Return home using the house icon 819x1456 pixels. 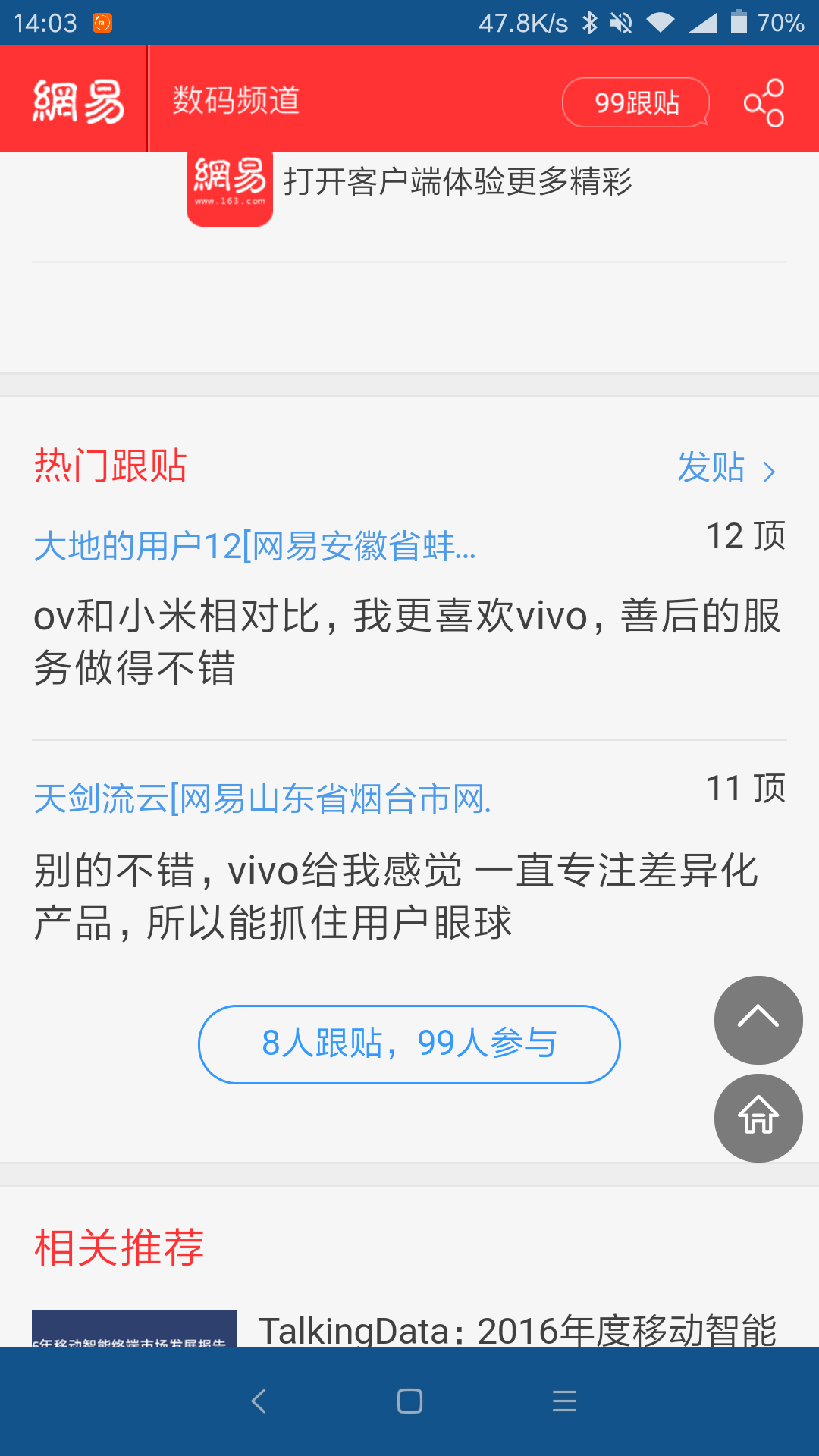pos(758,1117)
